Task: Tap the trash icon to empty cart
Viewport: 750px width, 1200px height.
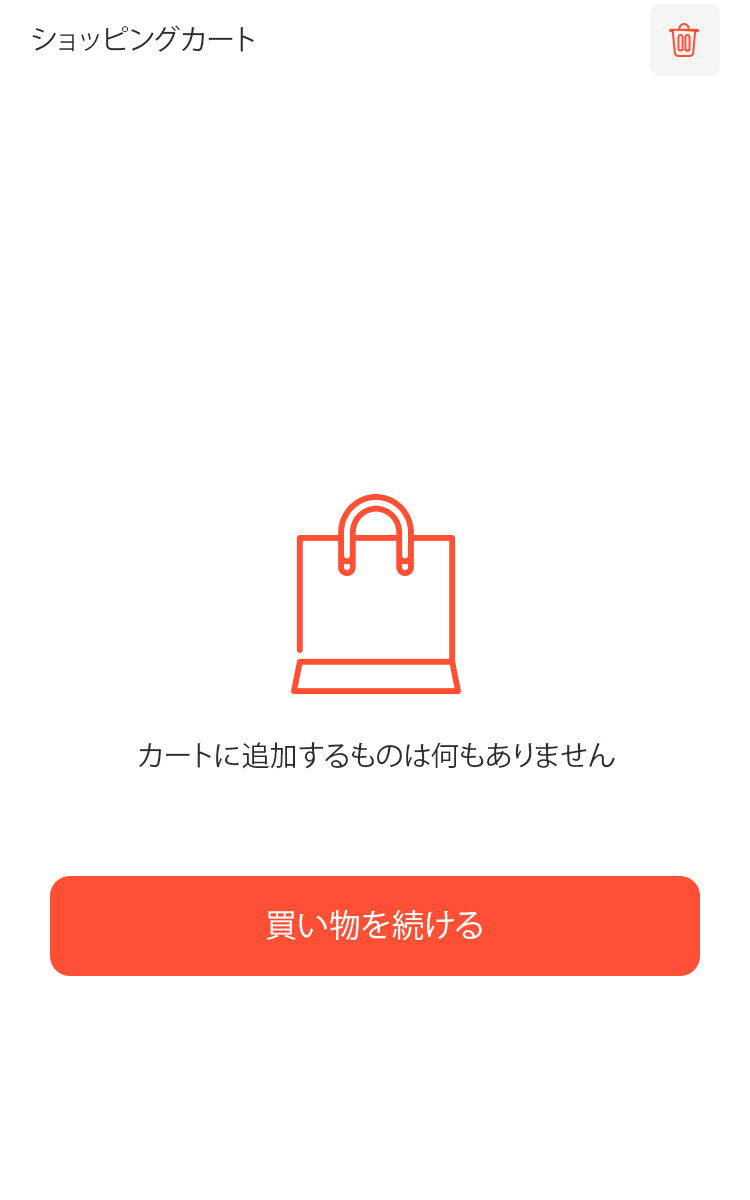Action: [x=684, y=40]
